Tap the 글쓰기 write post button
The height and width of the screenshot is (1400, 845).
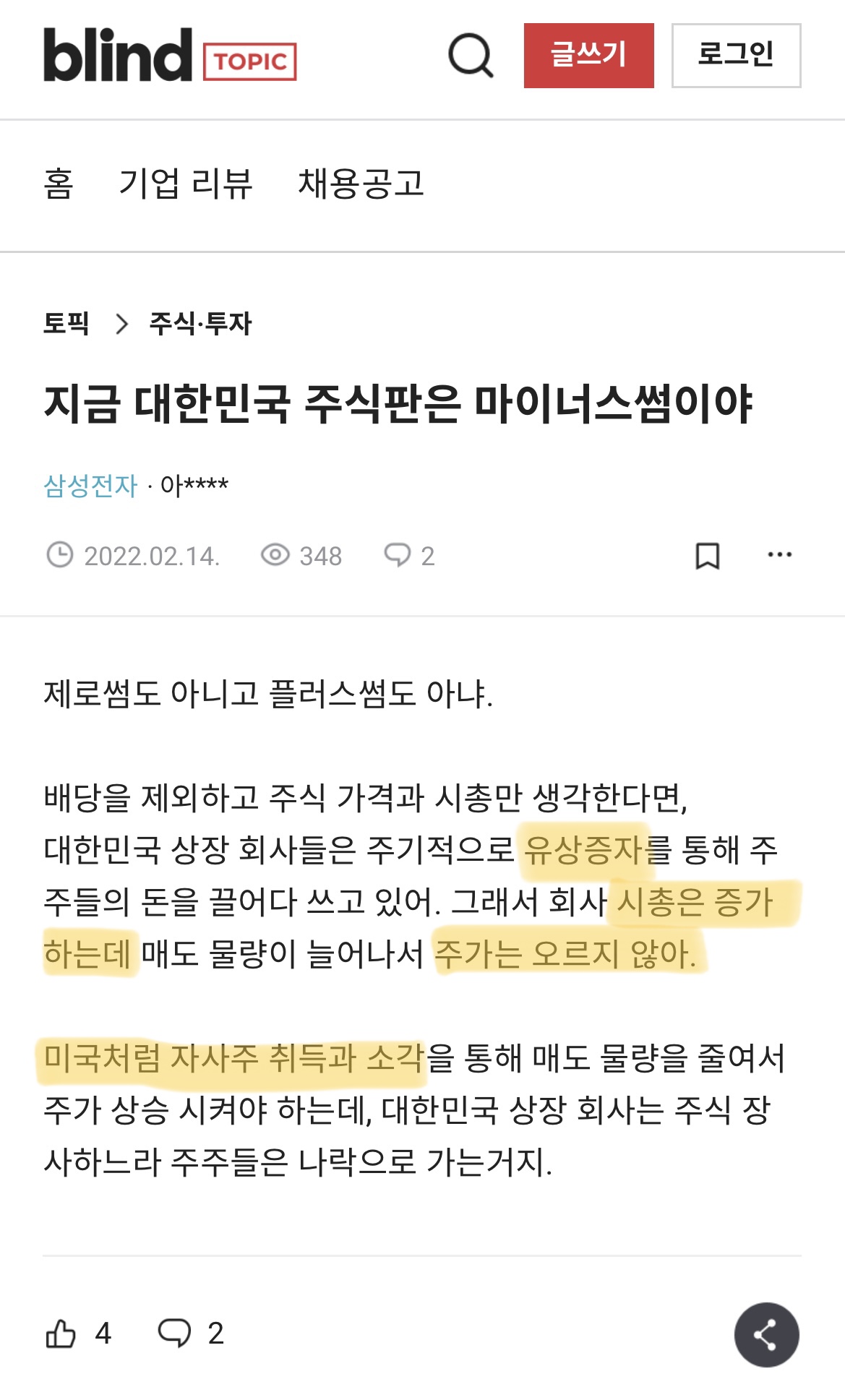588,56
